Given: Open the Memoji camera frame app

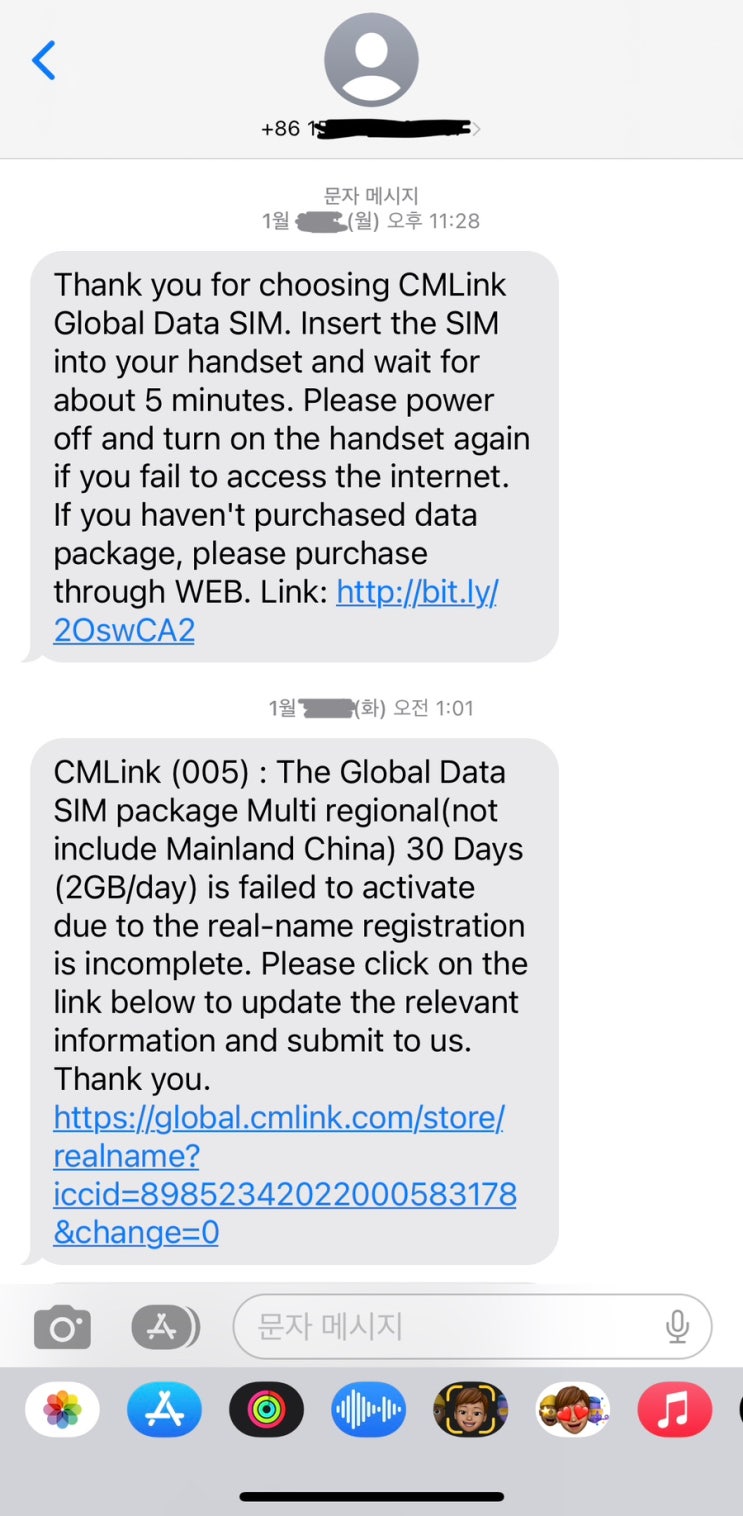Looking at the screenshot, I should point(470,1410).
